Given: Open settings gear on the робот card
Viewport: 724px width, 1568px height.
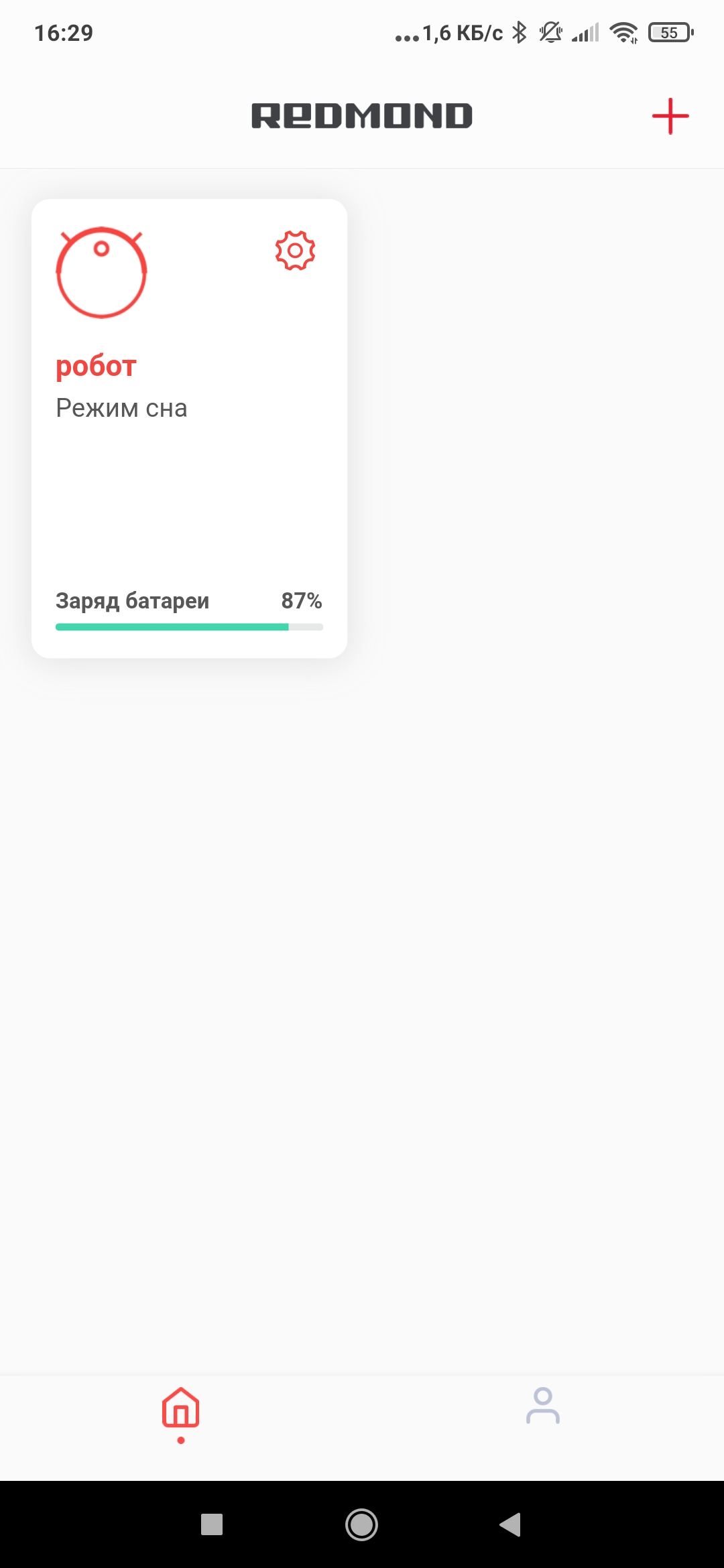Looking at the screenshot, I should click(x=295, y=251).
